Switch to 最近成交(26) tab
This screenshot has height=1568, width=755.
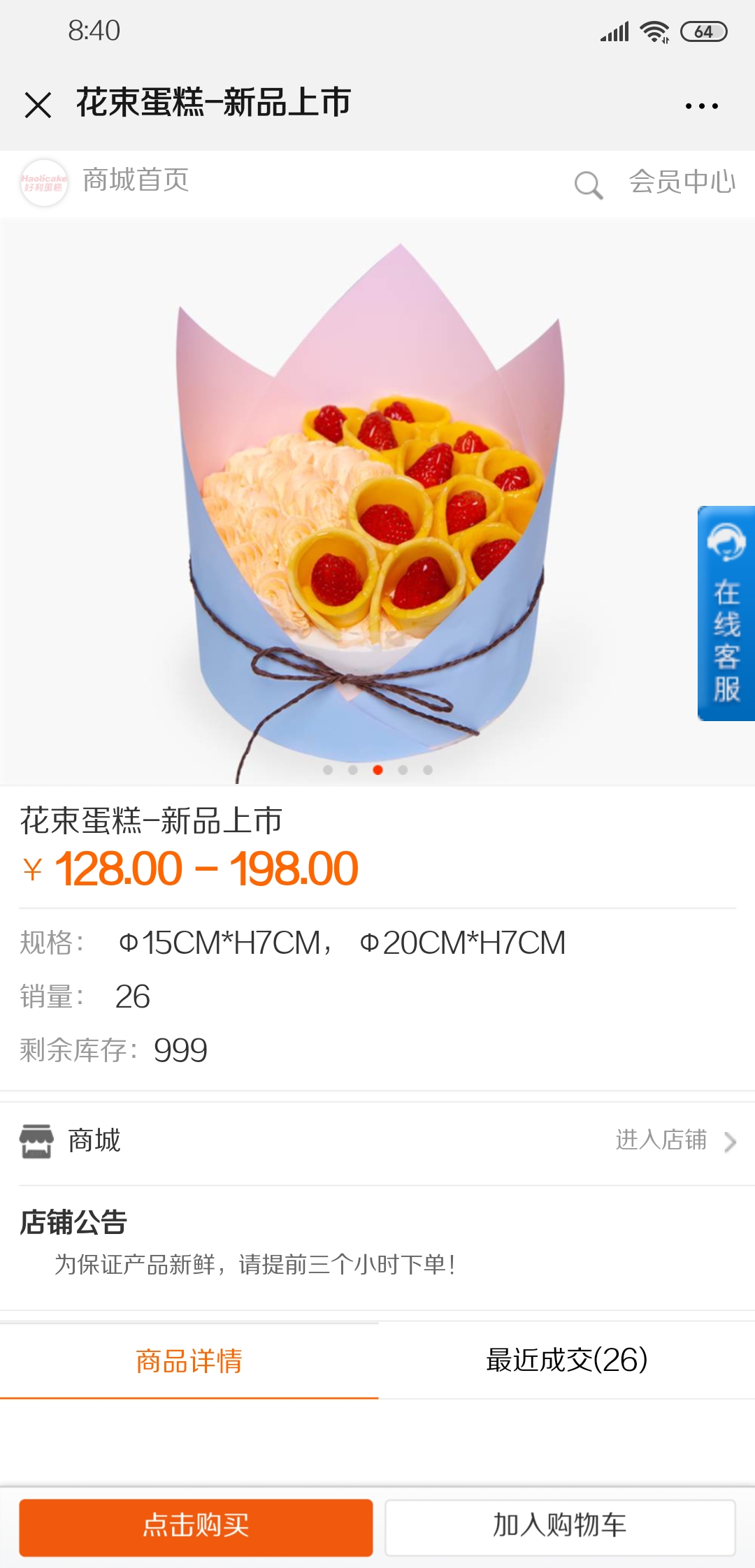click(567, 1360)
